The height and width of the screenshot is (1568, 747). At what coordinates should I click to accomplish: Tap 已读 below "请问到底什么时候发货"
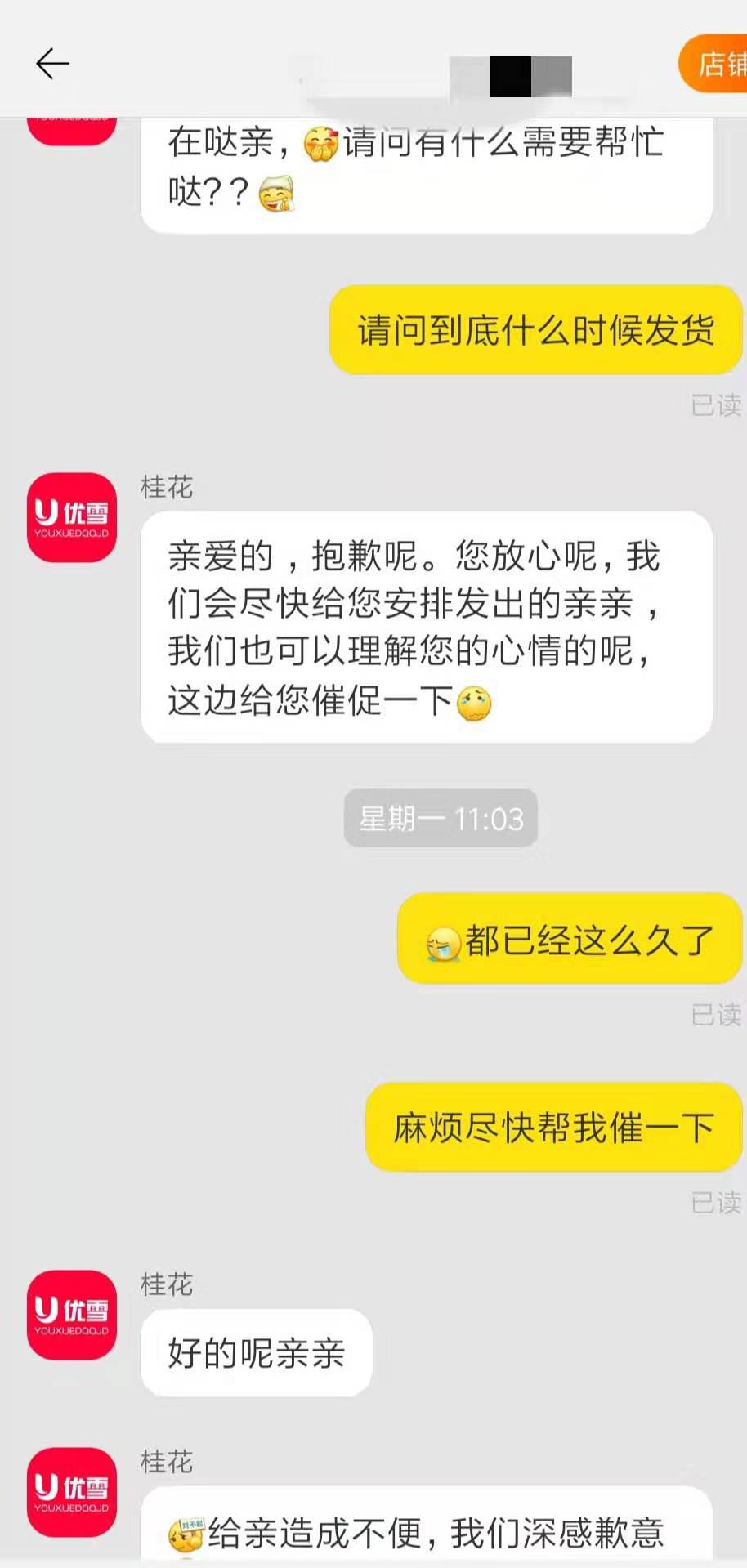coord(713,404)
